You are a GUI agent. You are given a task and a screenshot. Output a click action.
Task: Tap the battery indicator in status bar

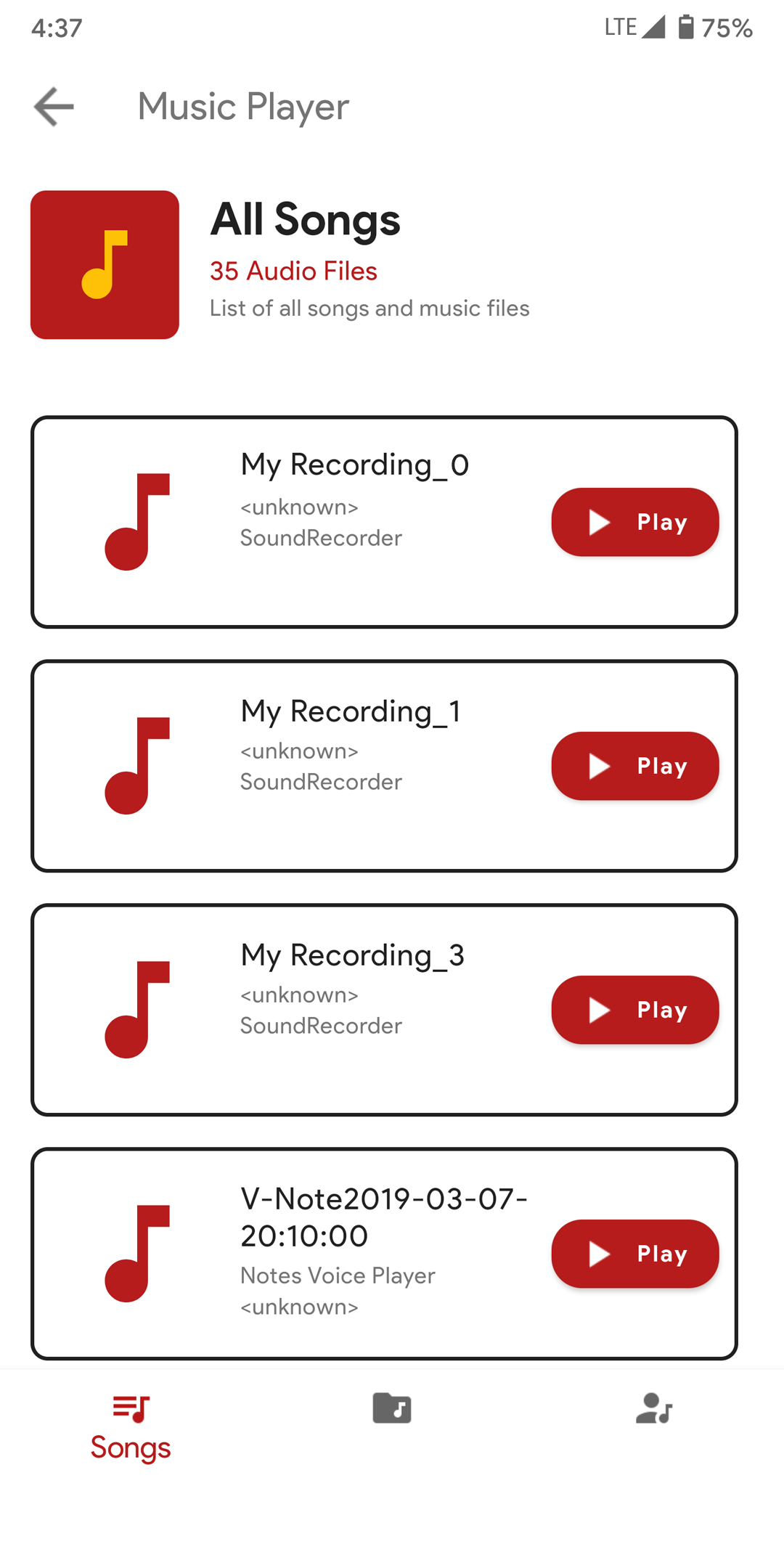685,27
